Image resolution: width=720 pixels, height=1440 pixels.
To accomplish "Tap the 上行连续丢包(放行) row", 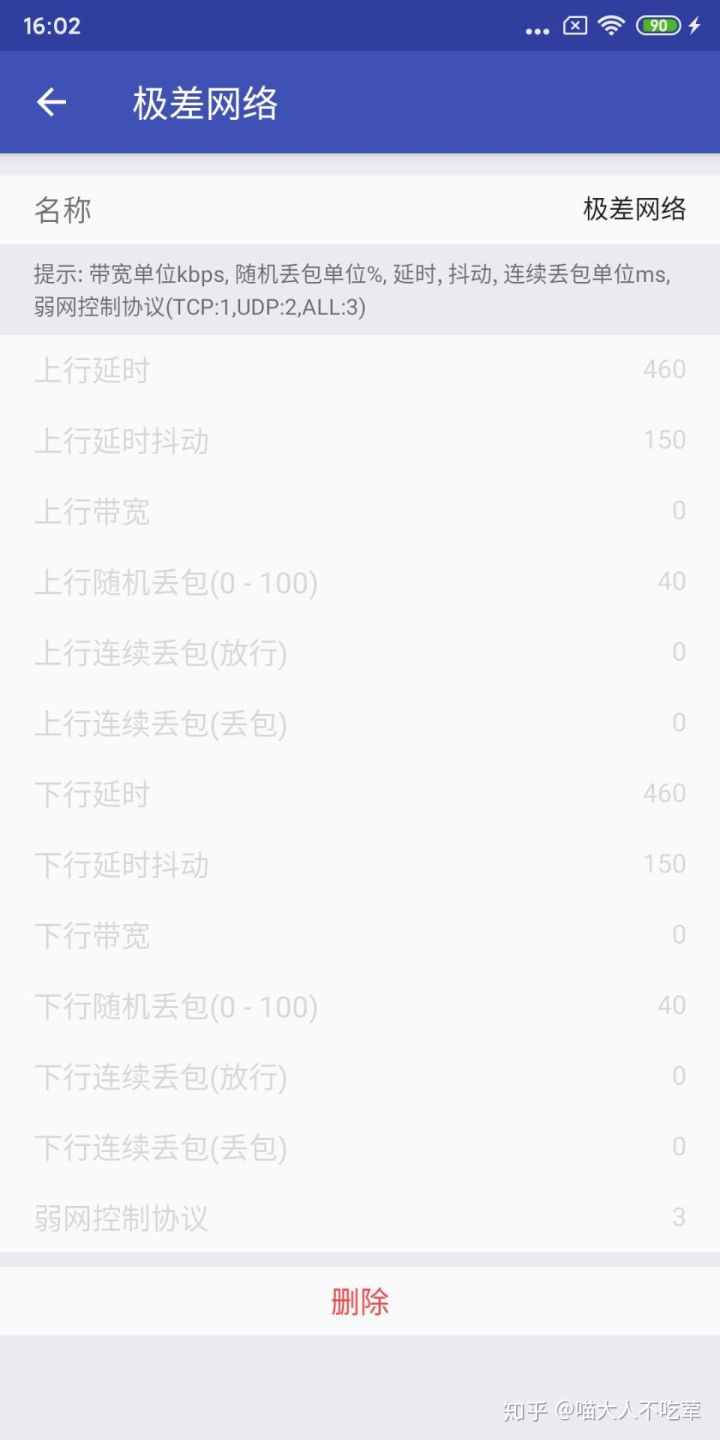I will coord(360,652).
